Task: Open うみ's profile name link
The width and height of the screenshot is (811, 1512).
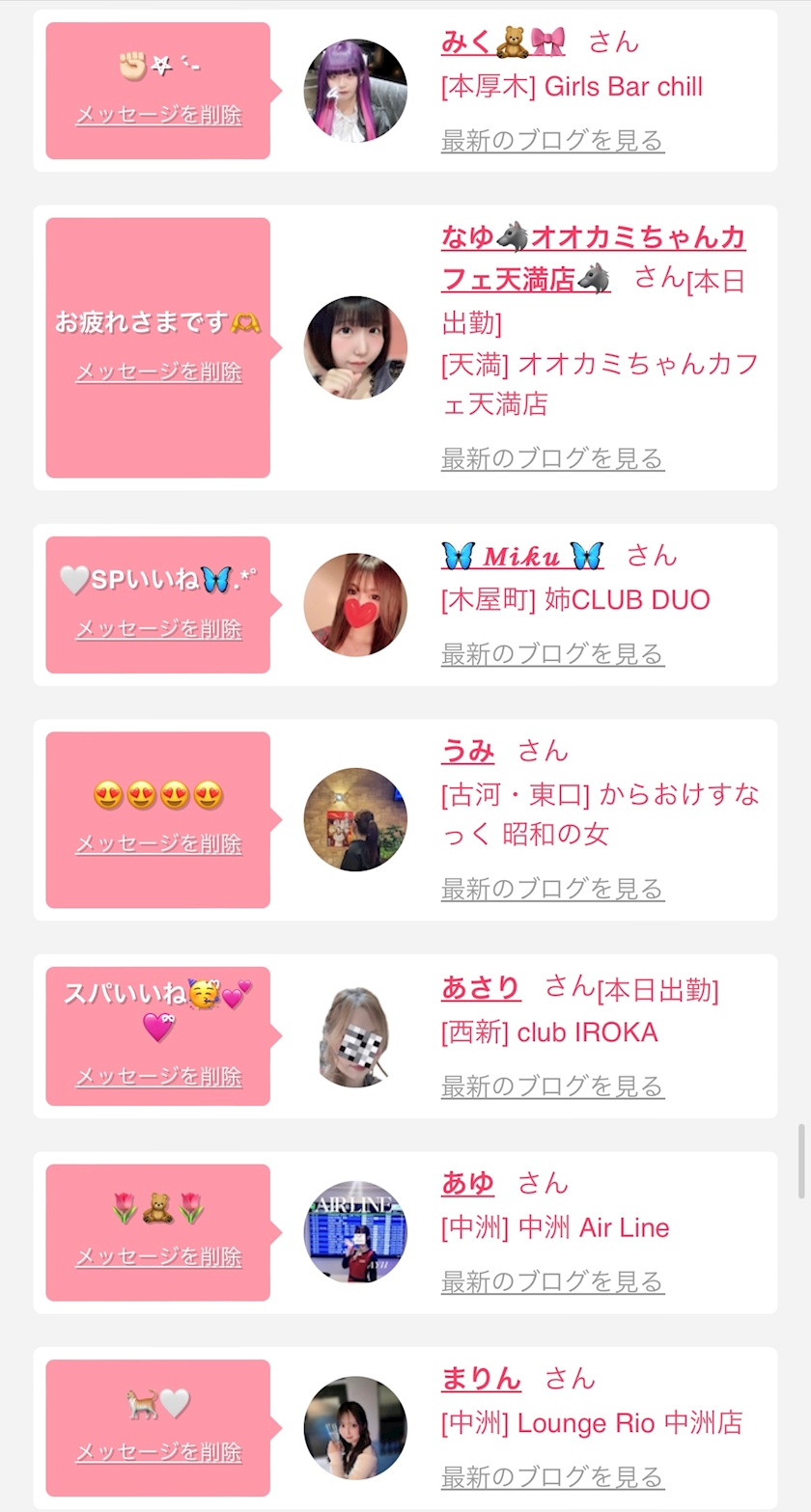Action: (x=467, y=751)
